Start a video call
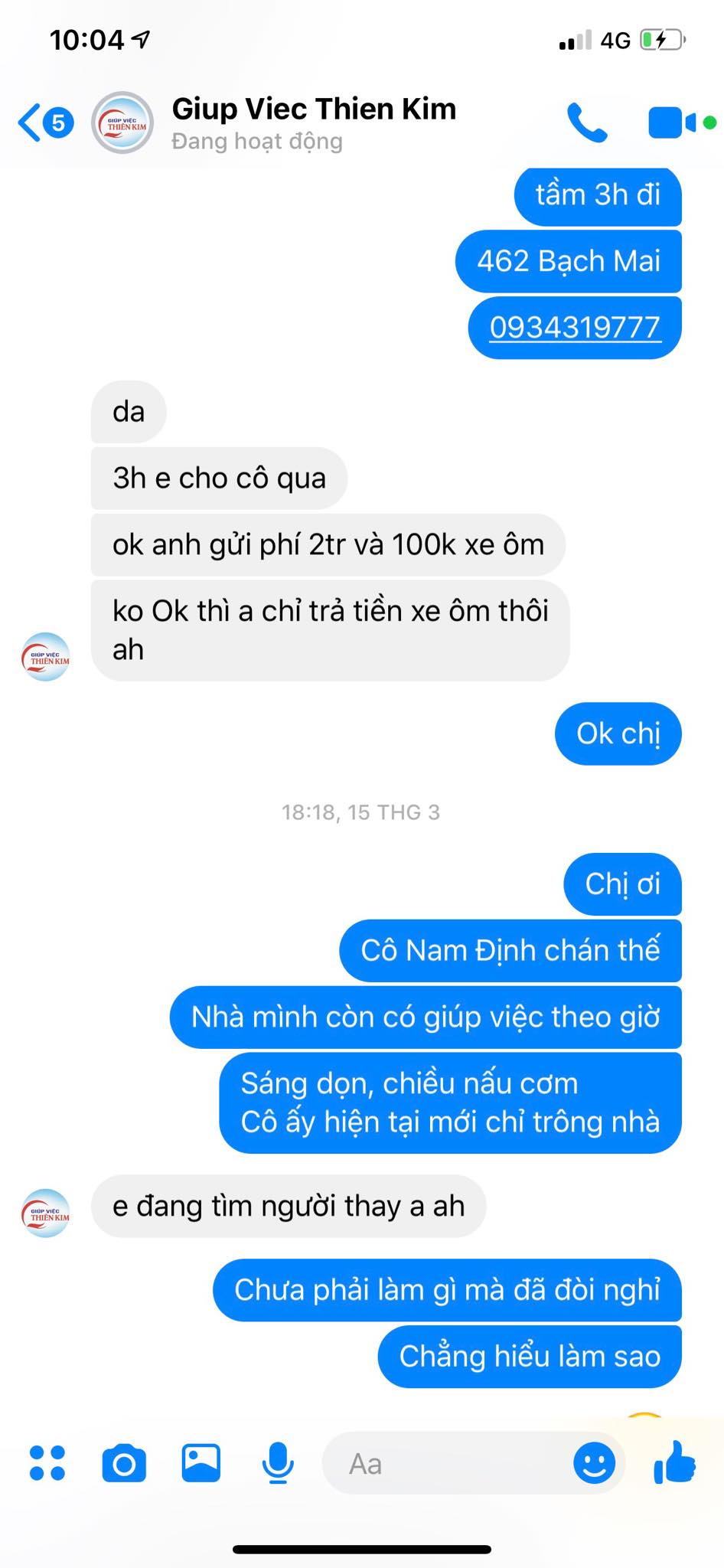The height and width of the screenshot is (1568, 724). 672,122
